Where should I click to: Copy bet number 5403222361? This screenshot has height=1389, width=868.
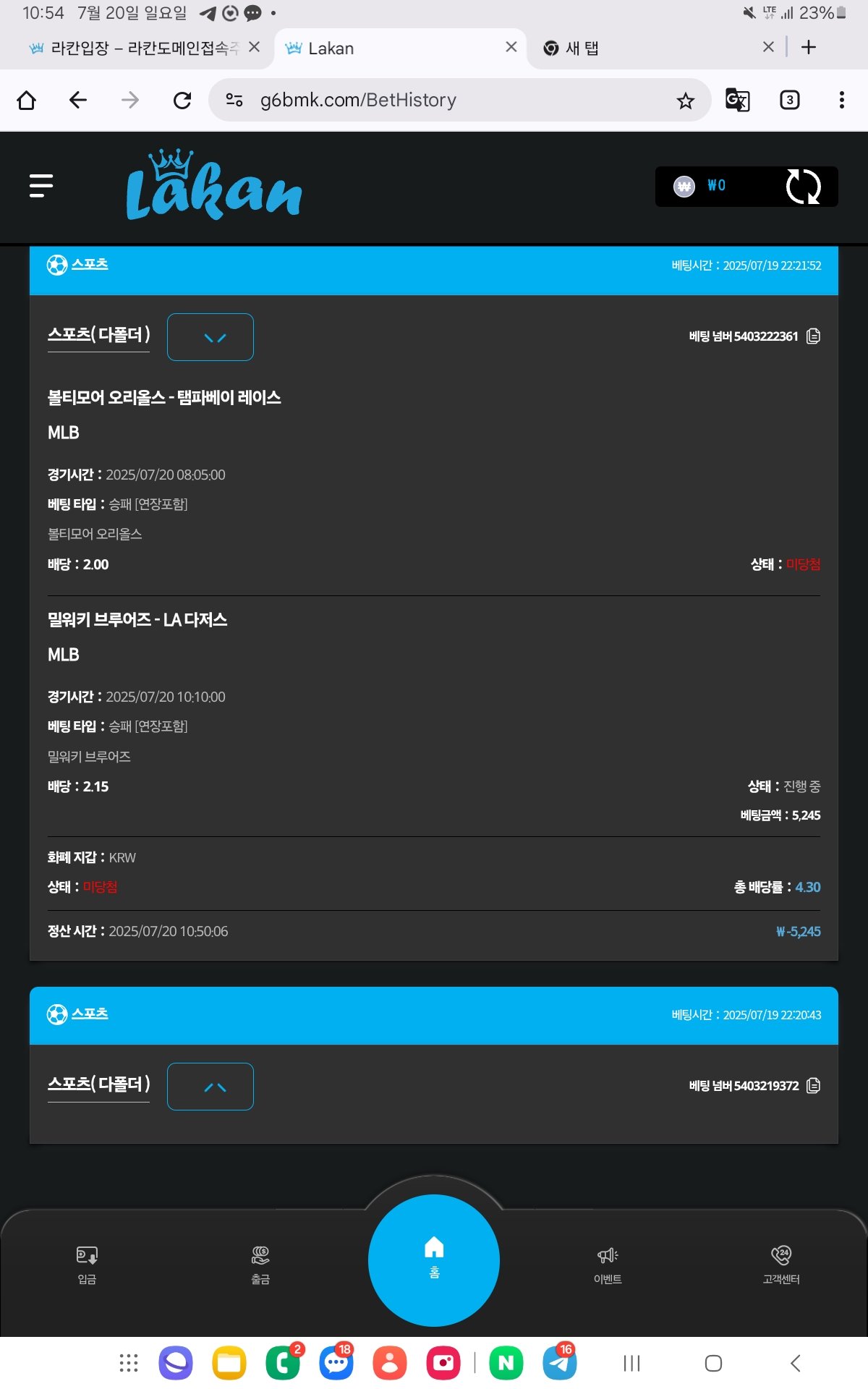coord(814,336)
